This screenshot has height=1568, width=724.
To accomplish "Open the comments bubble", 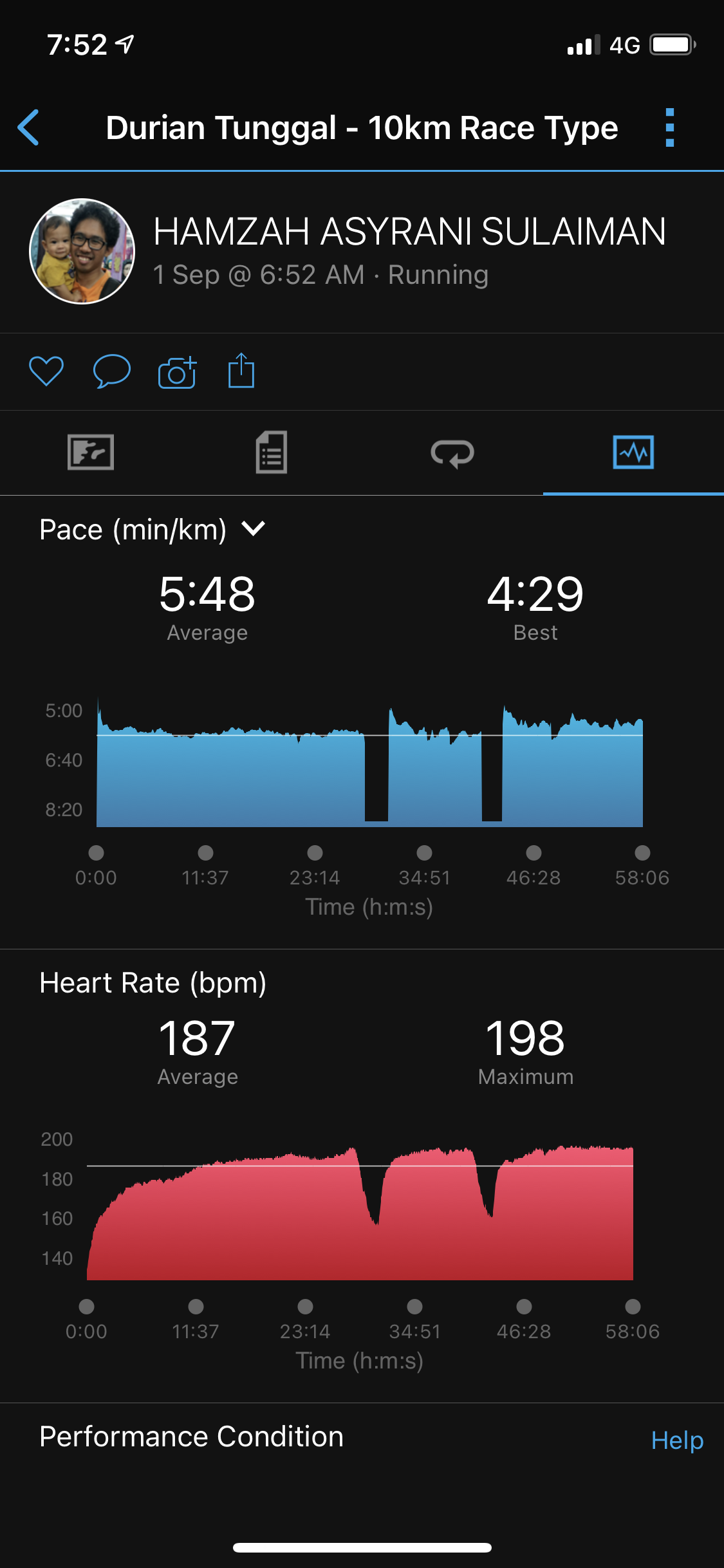I will pos(112,371).
